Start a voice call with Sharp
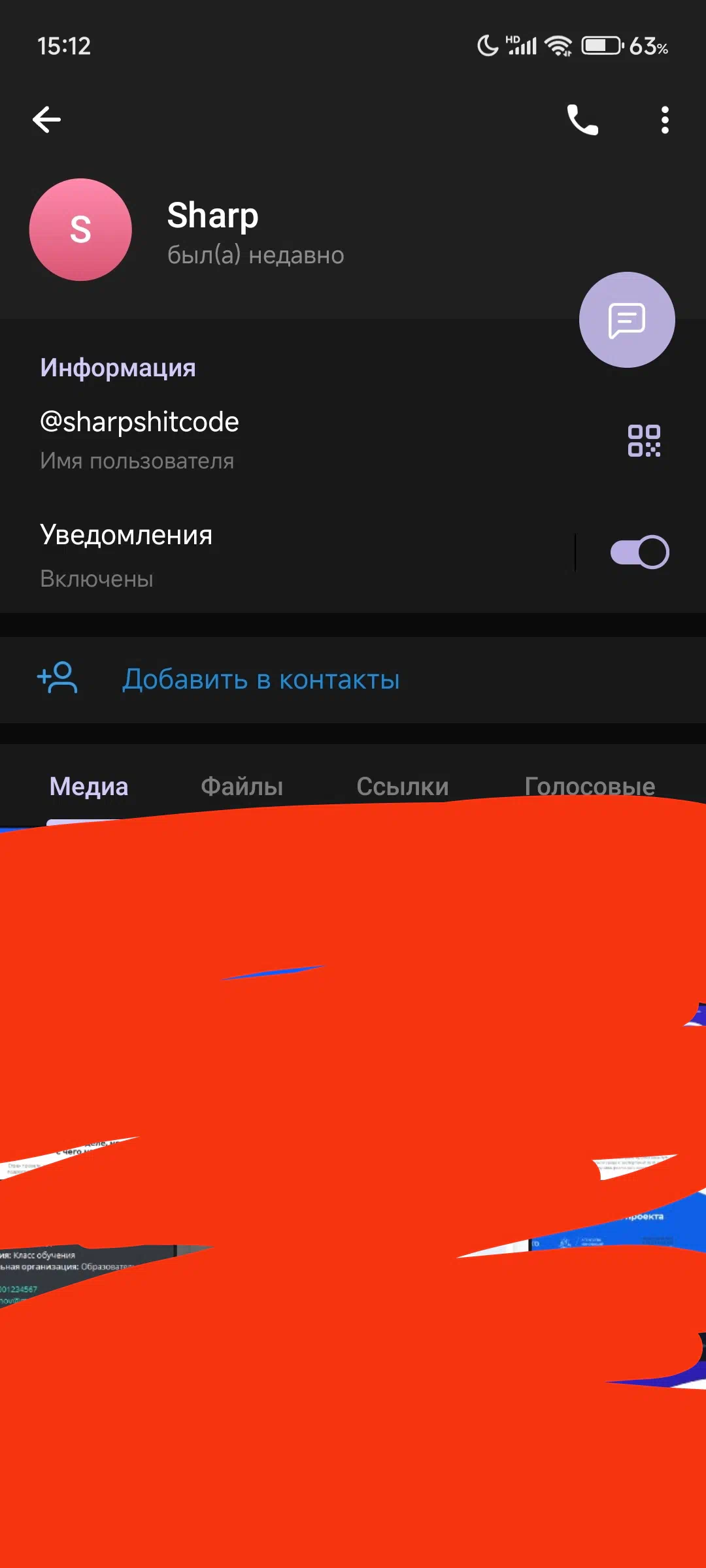The height and width of the screenshot is (1568, 706). click(x=582, y=120)
